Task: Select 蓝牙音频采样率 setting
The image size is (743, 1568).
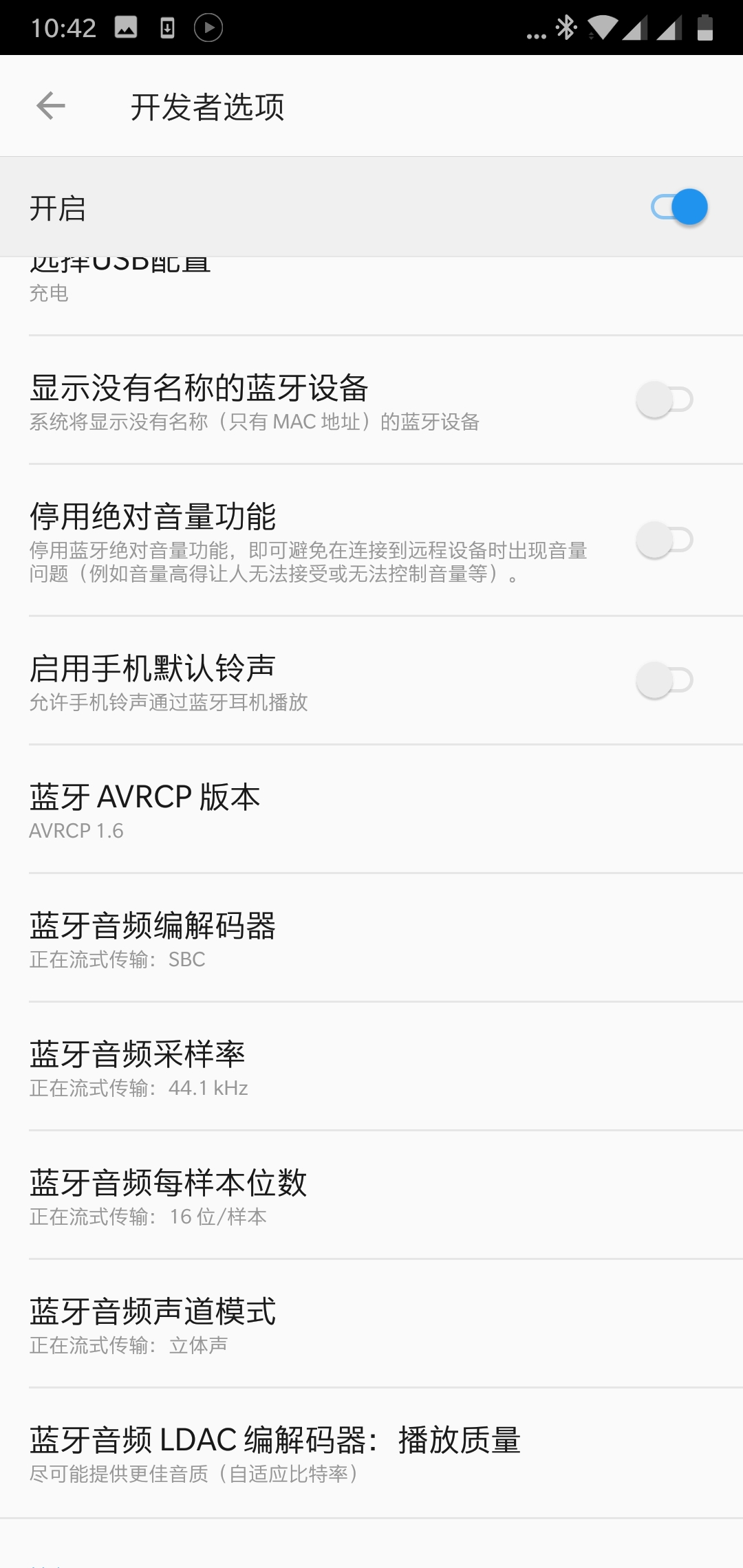Action: [371, 1067]
